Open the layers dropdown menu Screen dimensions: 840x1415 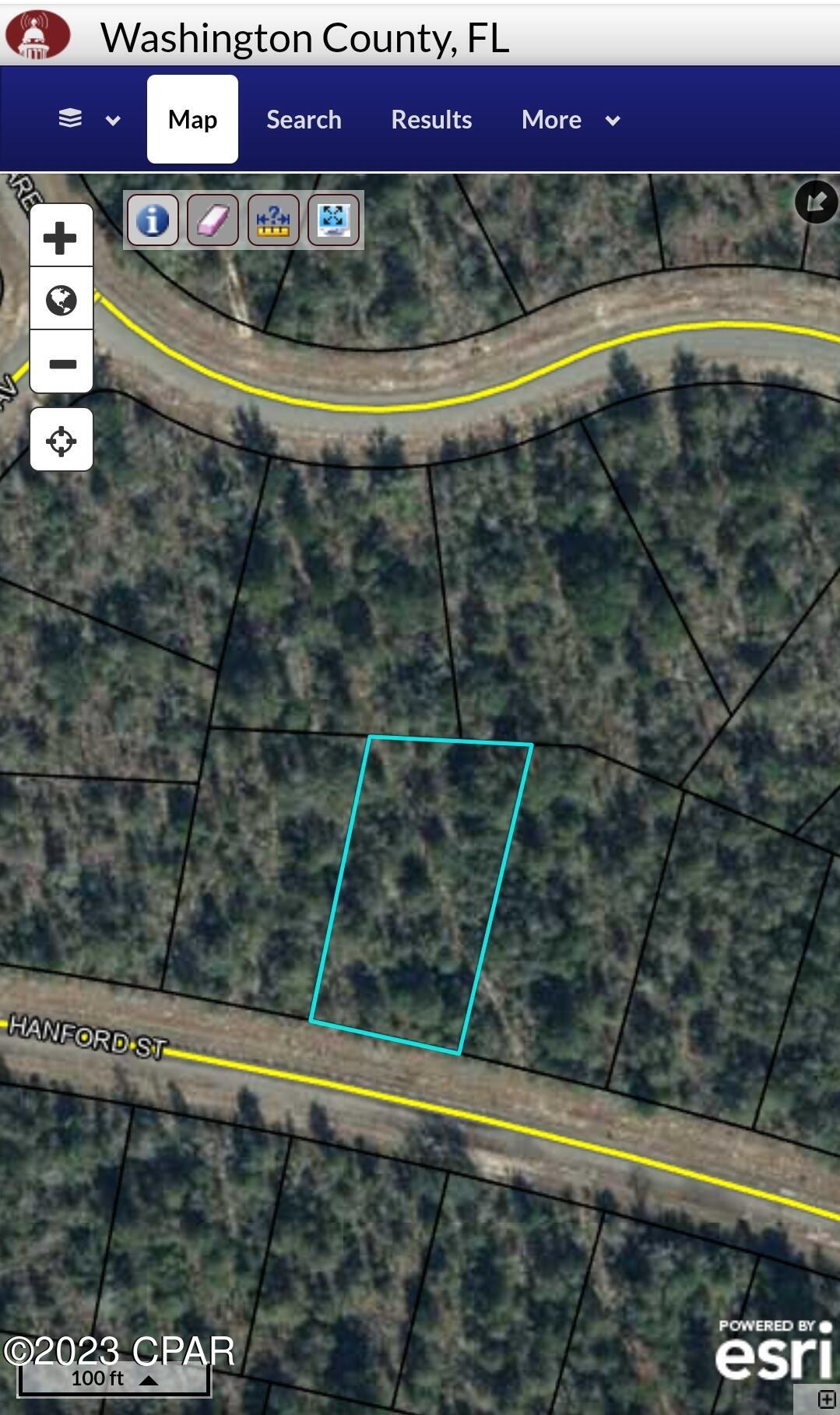pos(89,119)
